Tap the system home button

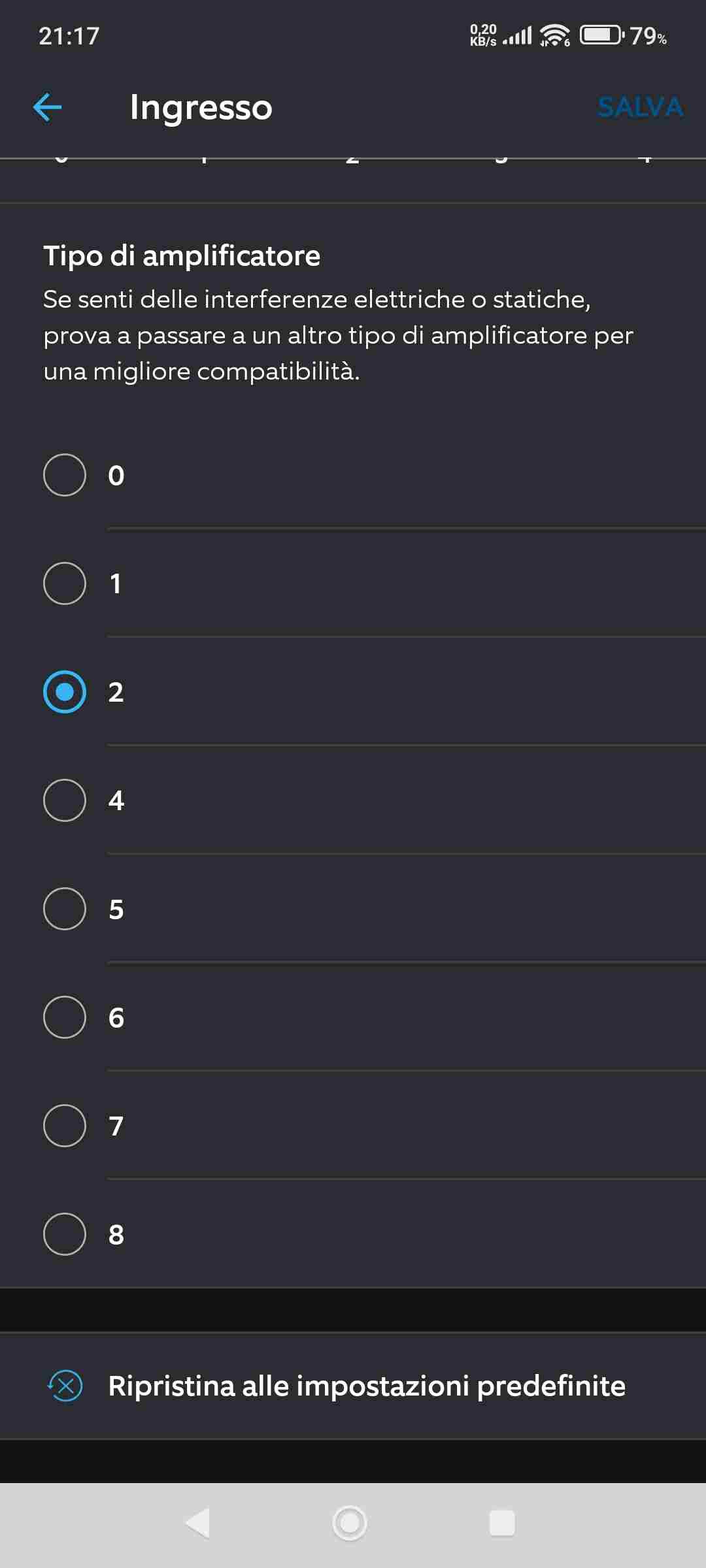coord(350,1523)
